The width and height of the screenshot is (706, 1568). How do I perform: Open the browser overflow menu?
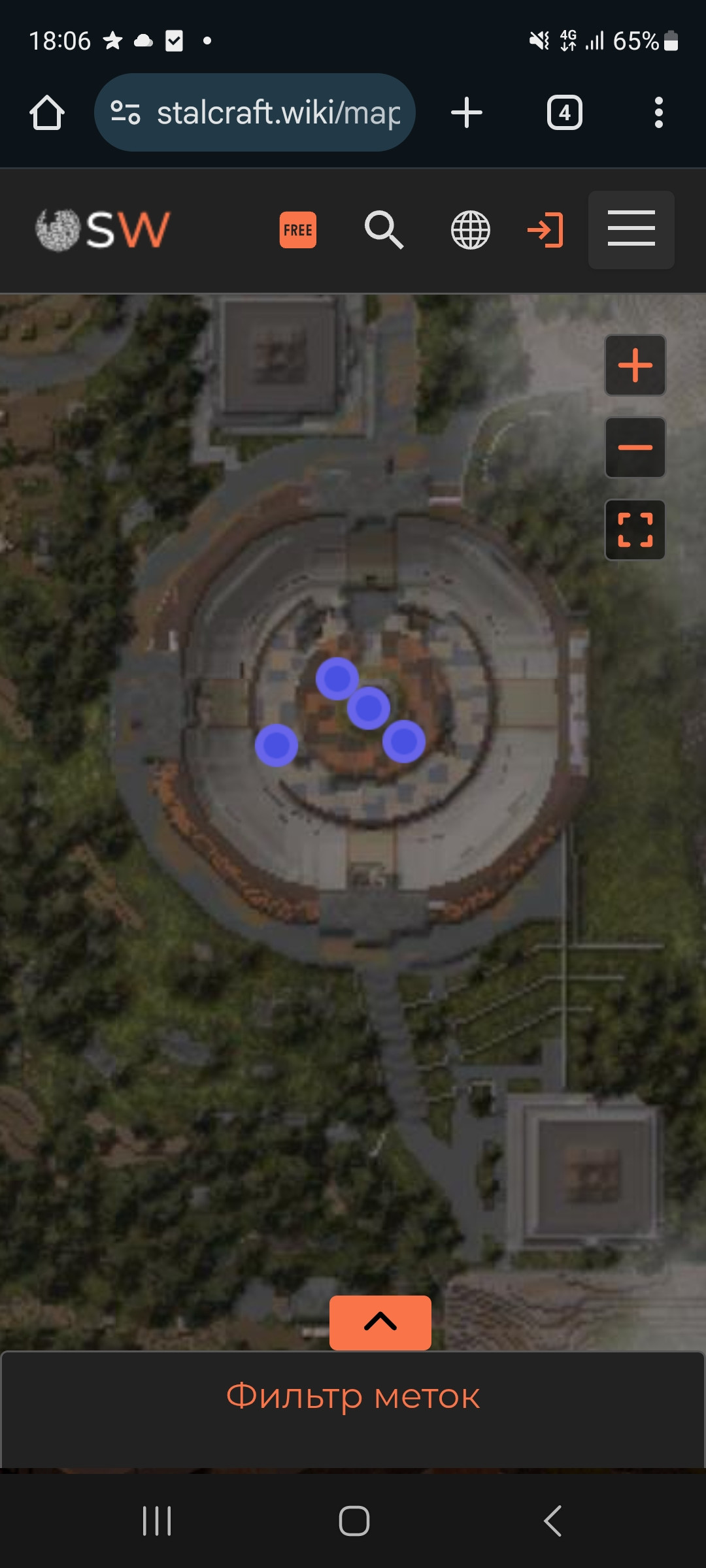pyautogui.click(x=658, y=113)
